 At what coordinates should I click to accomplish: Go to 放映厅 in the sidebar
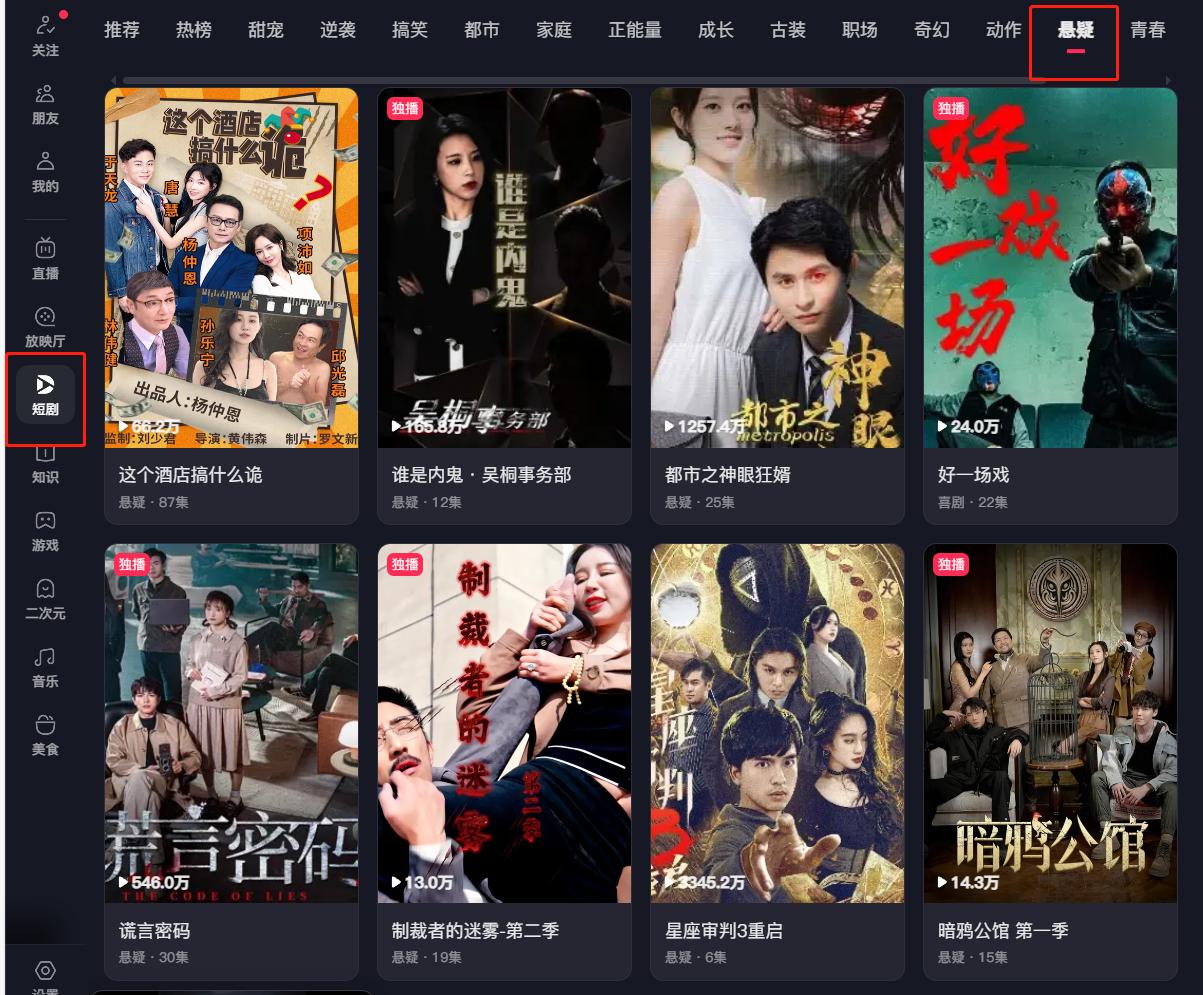coord(45,327)
